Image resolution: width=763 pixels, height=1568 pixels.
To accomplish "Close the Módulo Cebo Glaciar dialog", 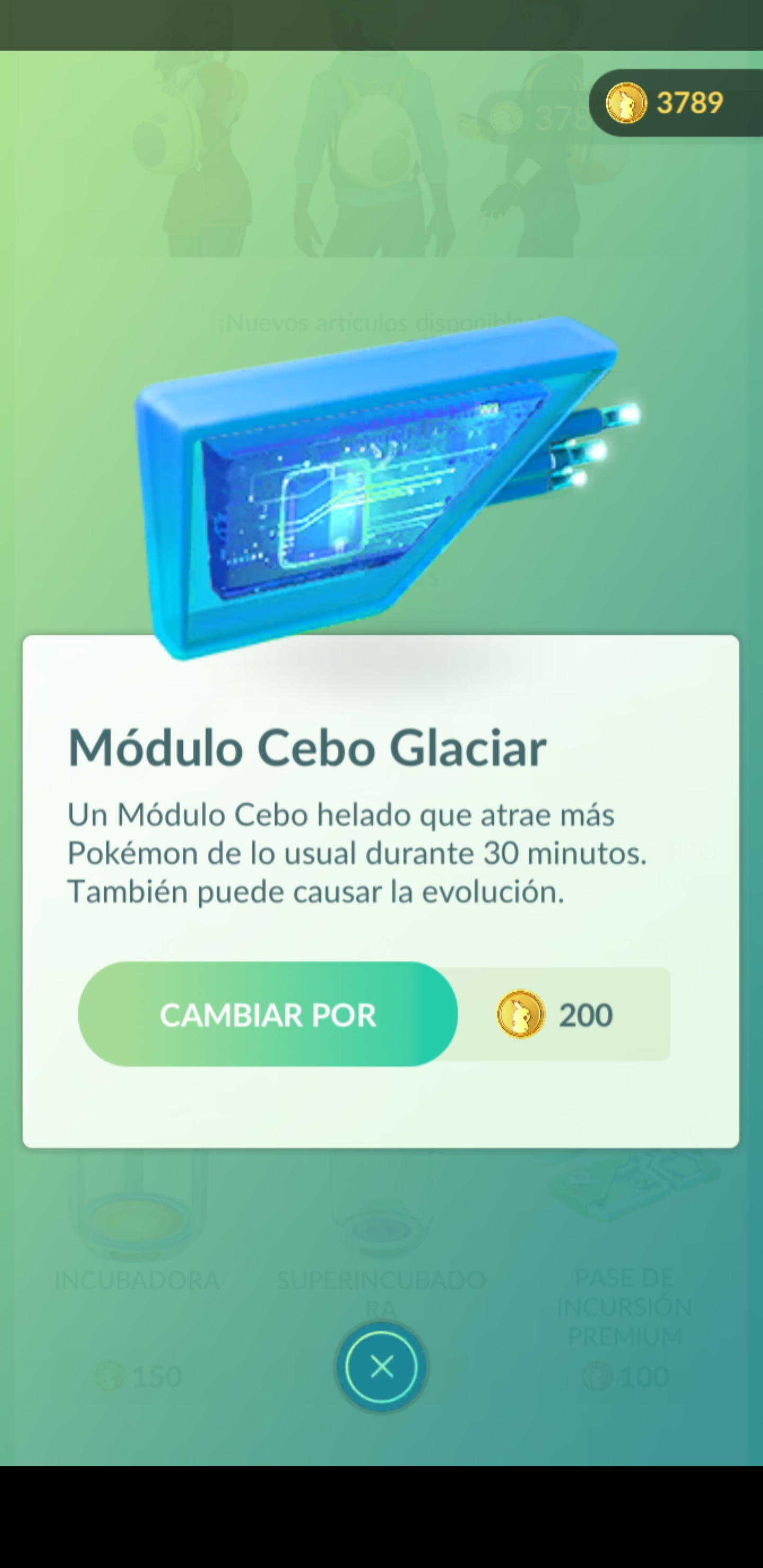I will (382, 1367).
